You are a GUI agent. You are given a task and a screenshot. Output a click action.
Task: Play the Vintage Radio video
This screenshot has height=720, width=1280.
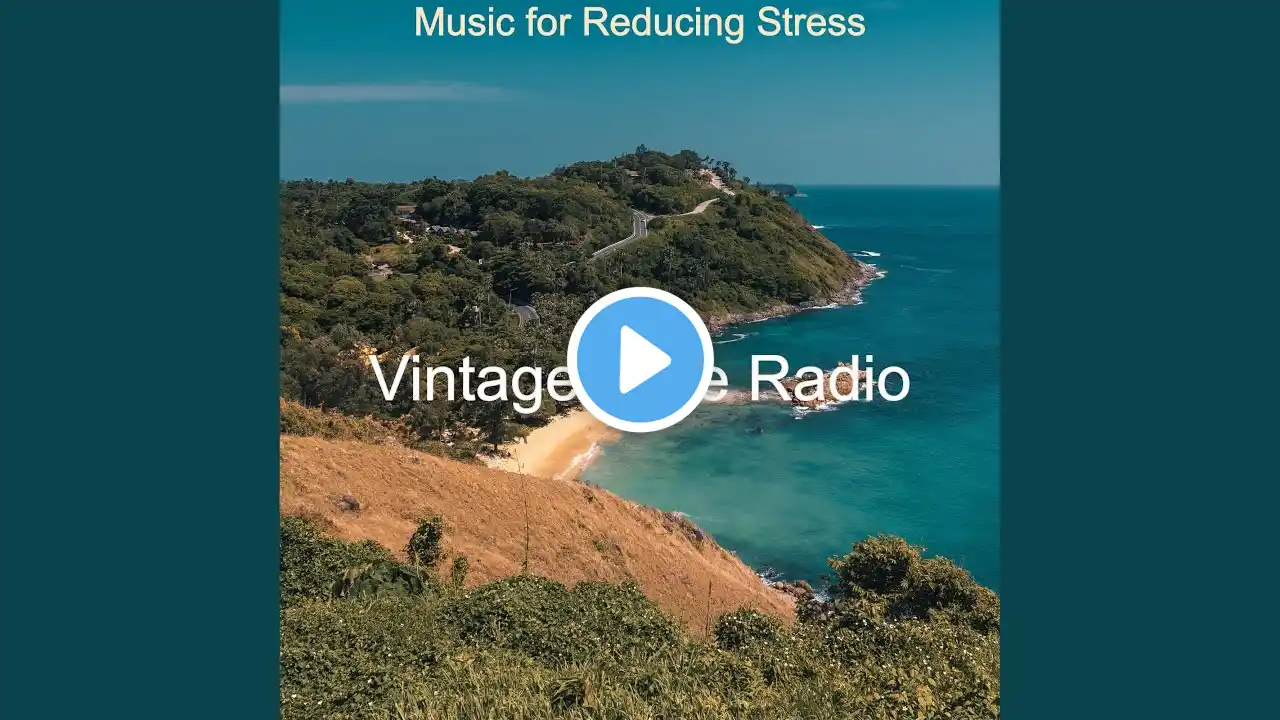640,360
